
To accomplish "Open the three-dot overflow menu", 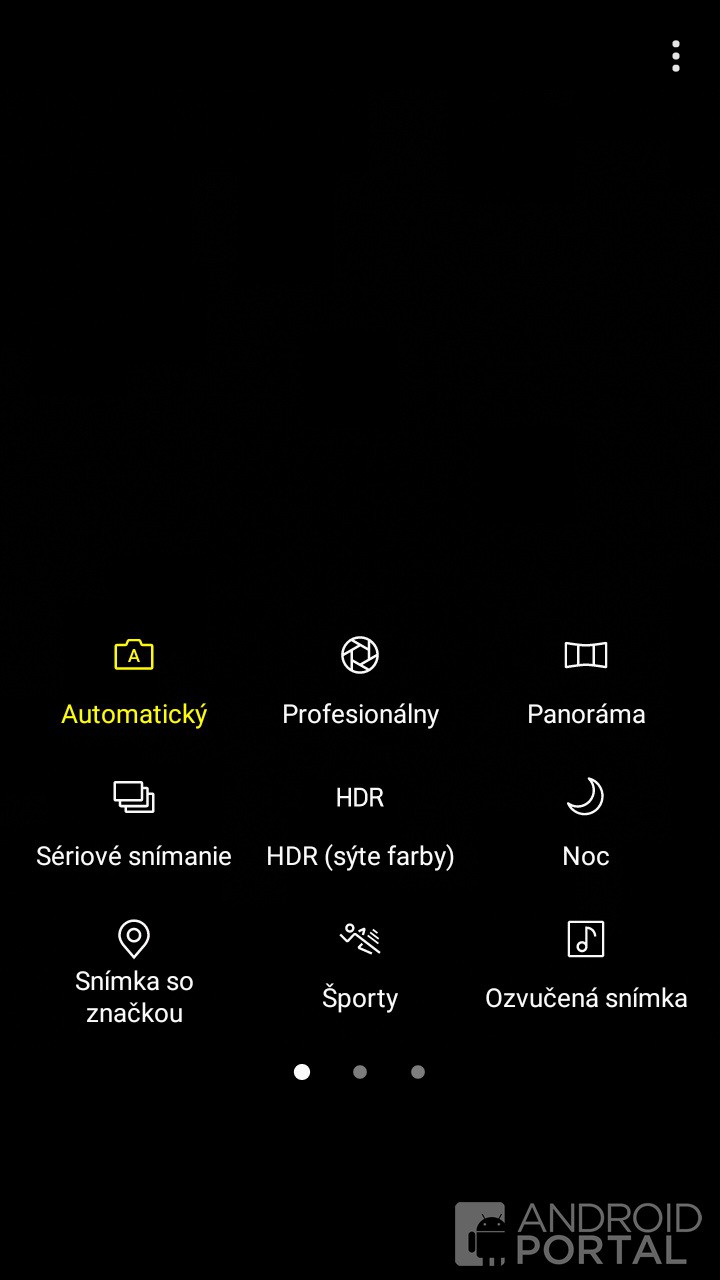I will (676, 56).
